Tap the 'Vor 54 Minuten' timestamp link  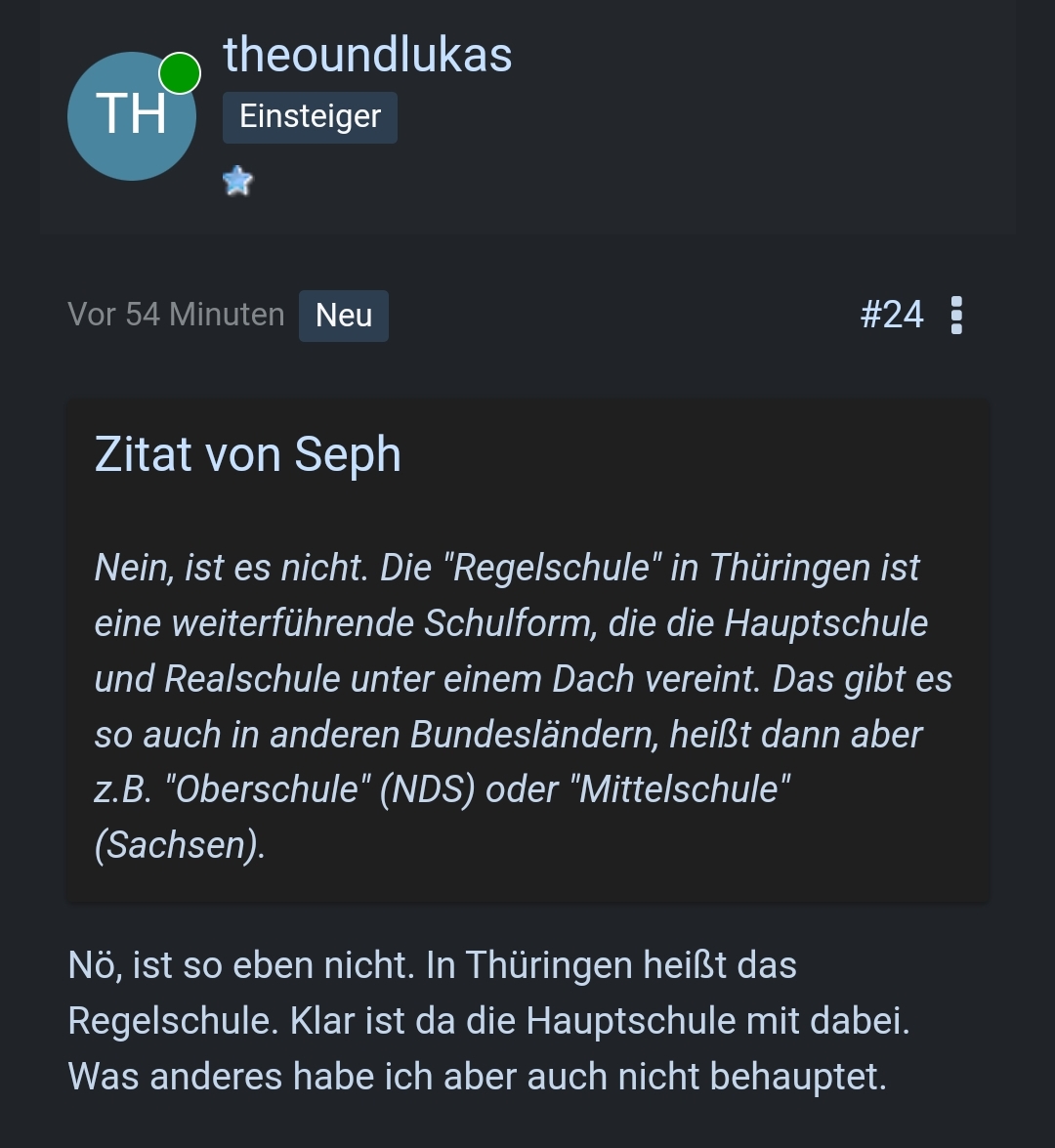[176, 315]
